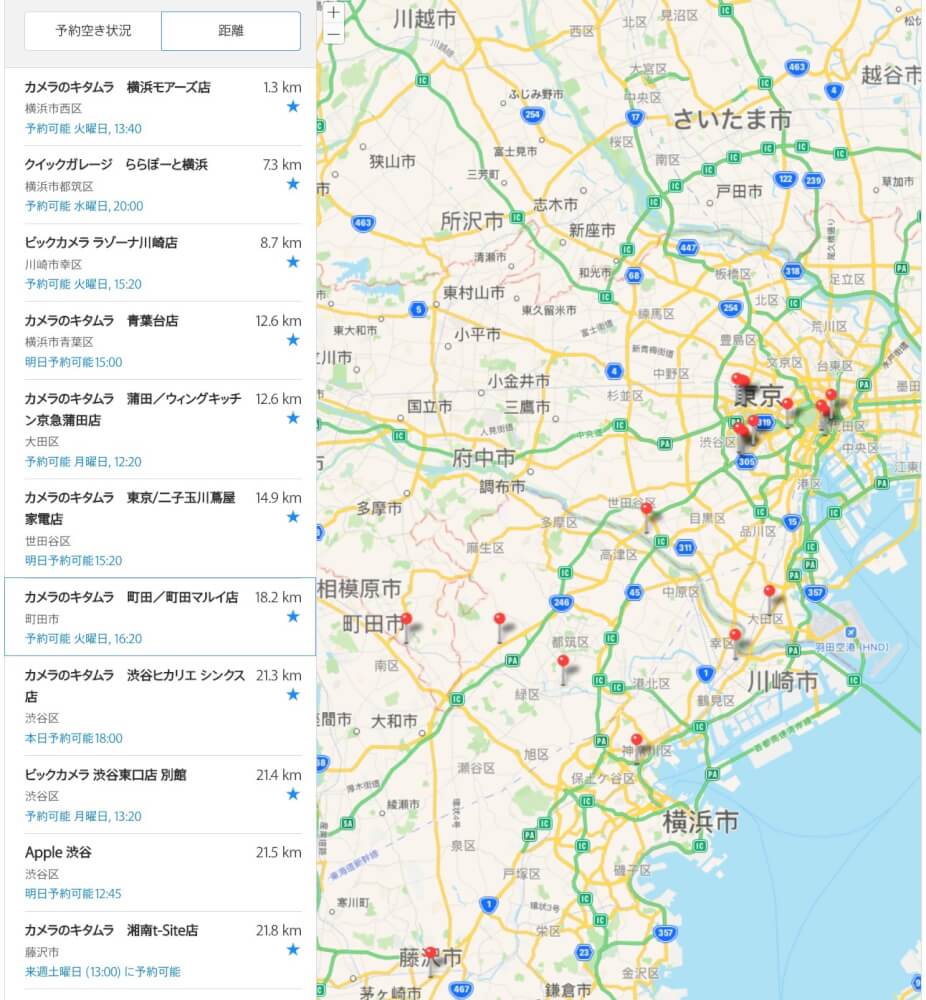This screenshot has width=926, height=1000.
Task: Select the Apple 渋谷 store
Action: pyautogui.click(x=58, y=853)
